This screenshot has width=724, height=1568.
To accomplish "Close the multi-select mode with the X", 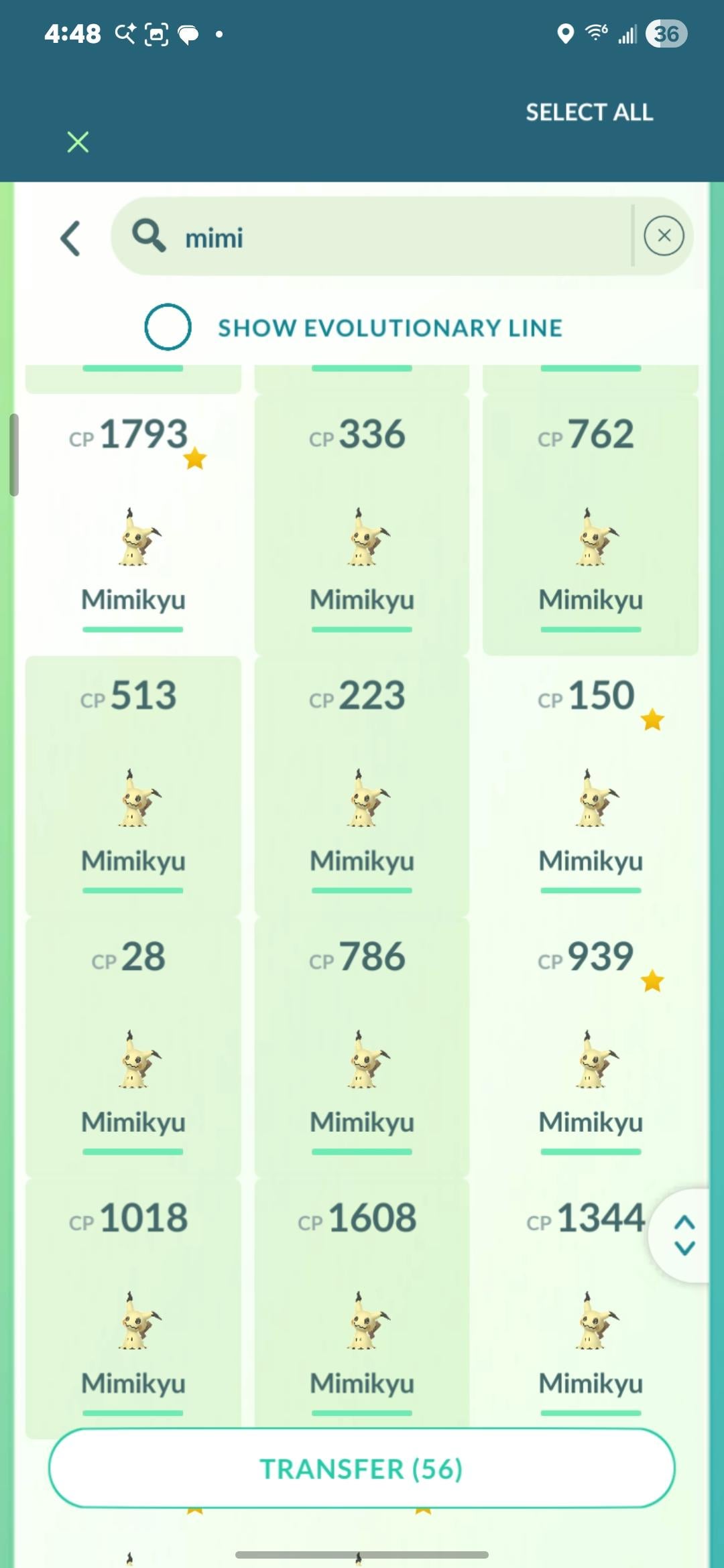I will 78,142.
